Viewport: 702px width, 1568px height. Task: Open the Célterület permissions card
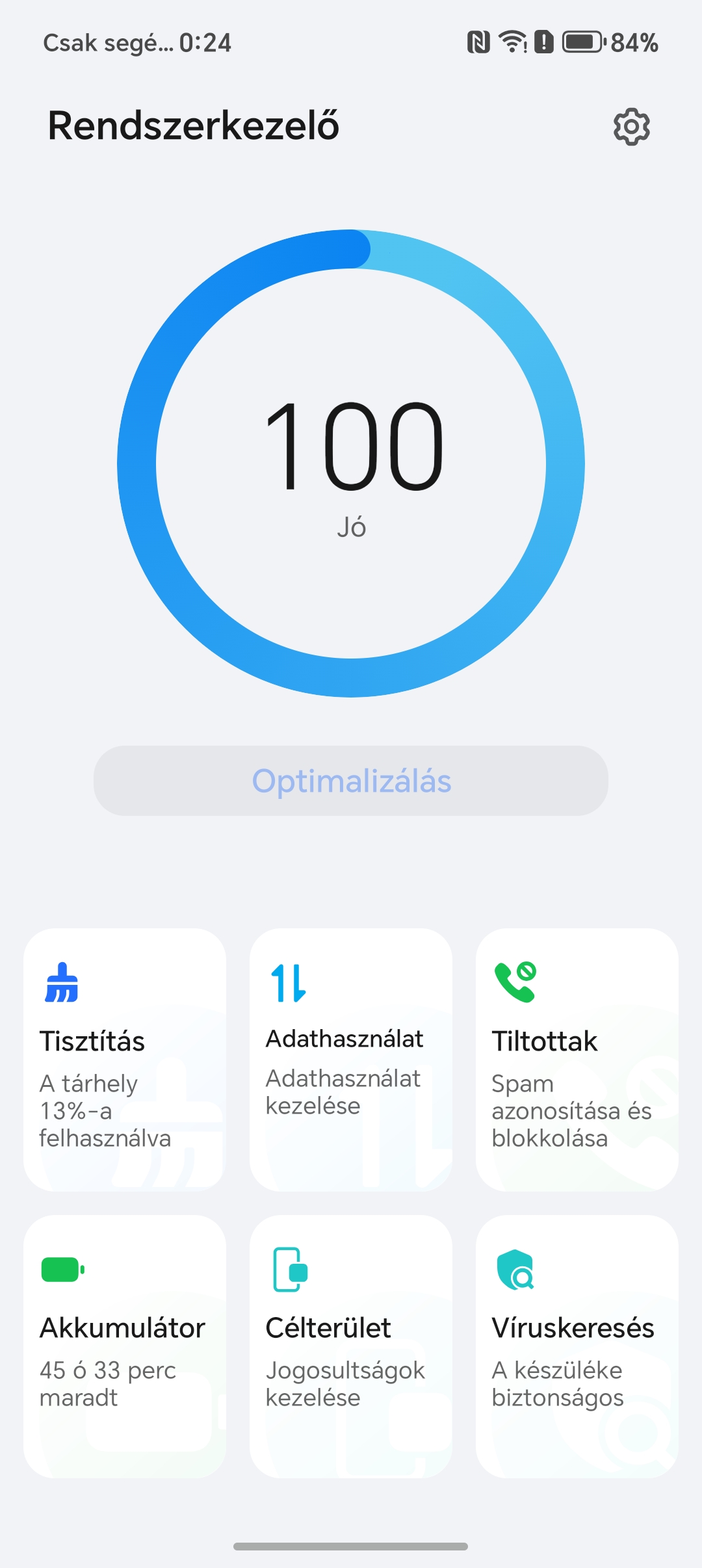[x=351, y=1346]
